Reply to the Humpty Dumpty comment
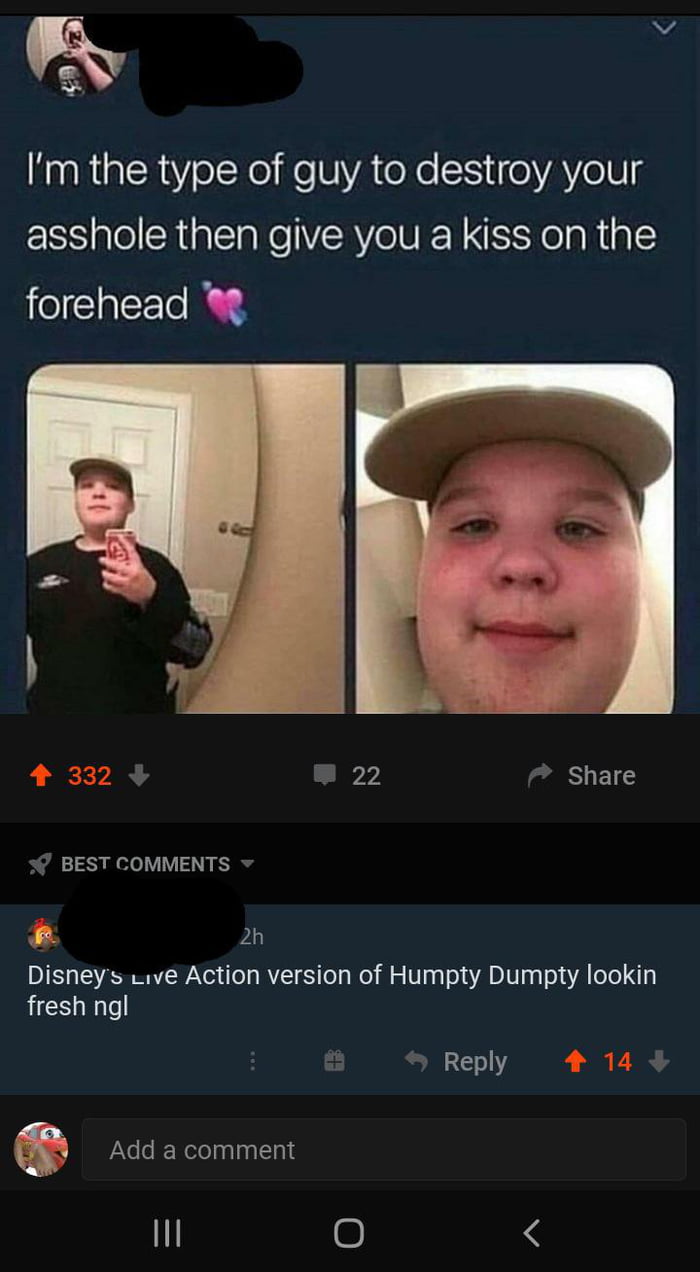 pos(455,1061)
